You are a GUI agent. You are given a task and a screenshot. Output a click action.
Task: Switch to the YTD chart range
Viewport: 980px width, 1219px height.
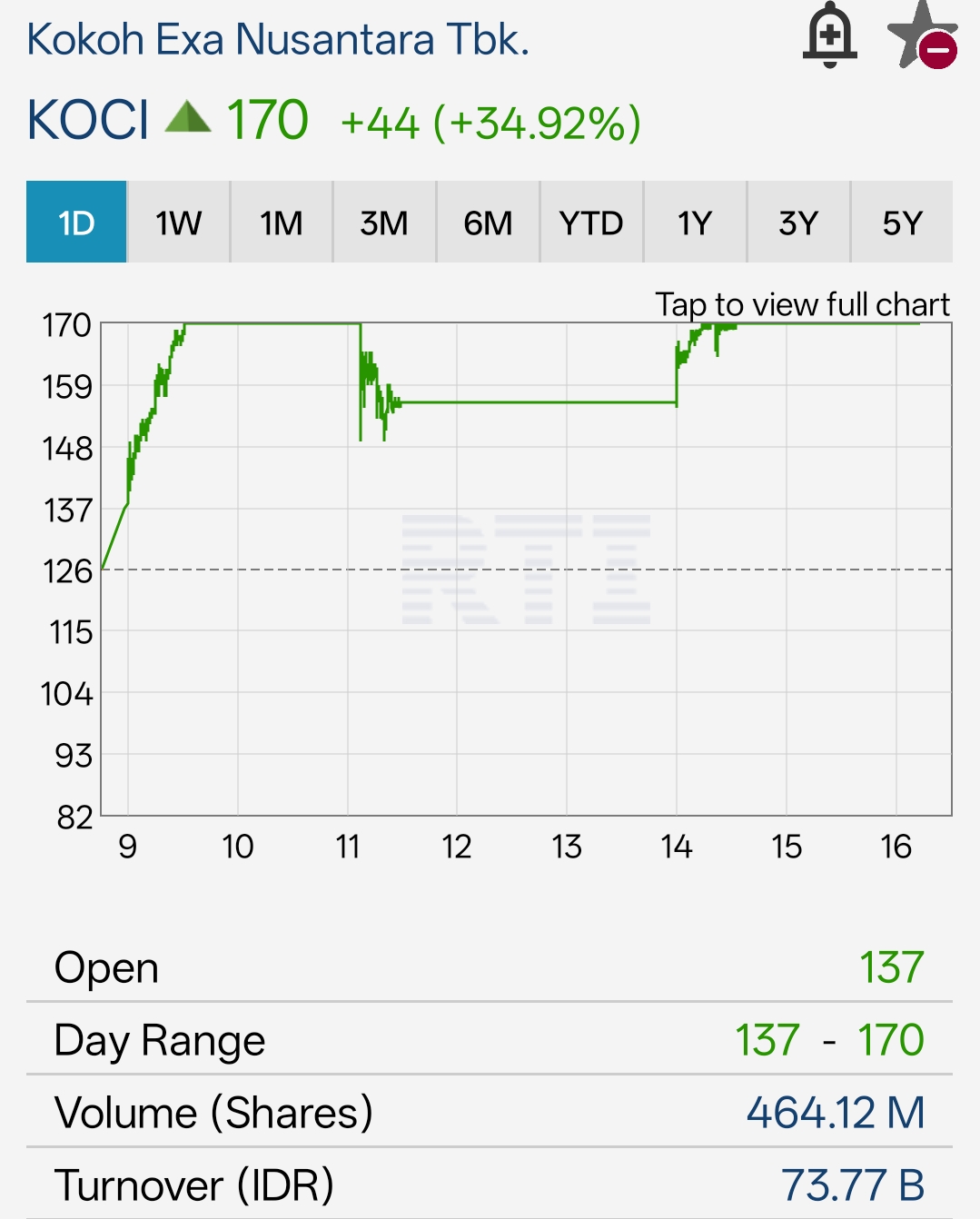(591, 223)
